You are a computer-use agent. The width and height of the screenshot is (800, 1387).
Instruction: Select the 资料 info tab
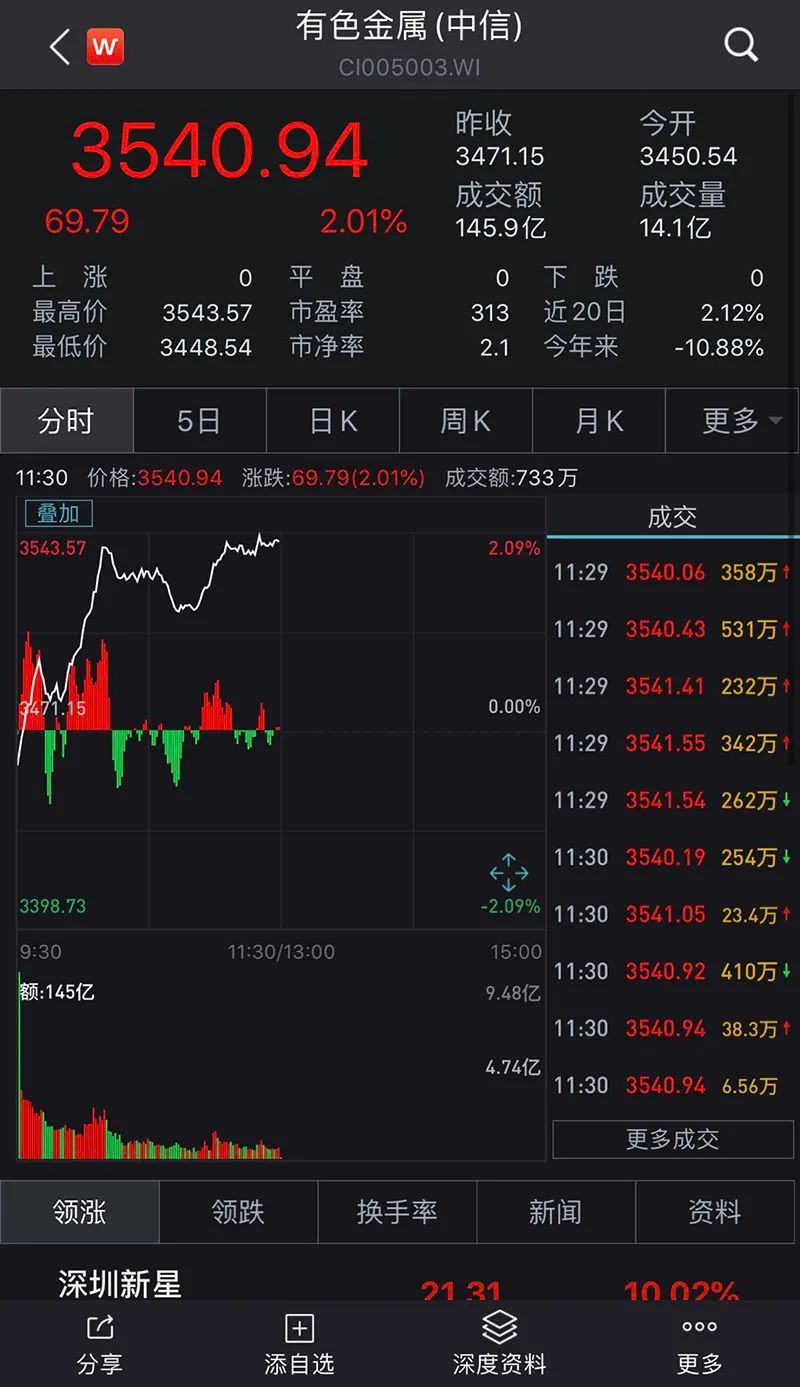point(715,1212)
